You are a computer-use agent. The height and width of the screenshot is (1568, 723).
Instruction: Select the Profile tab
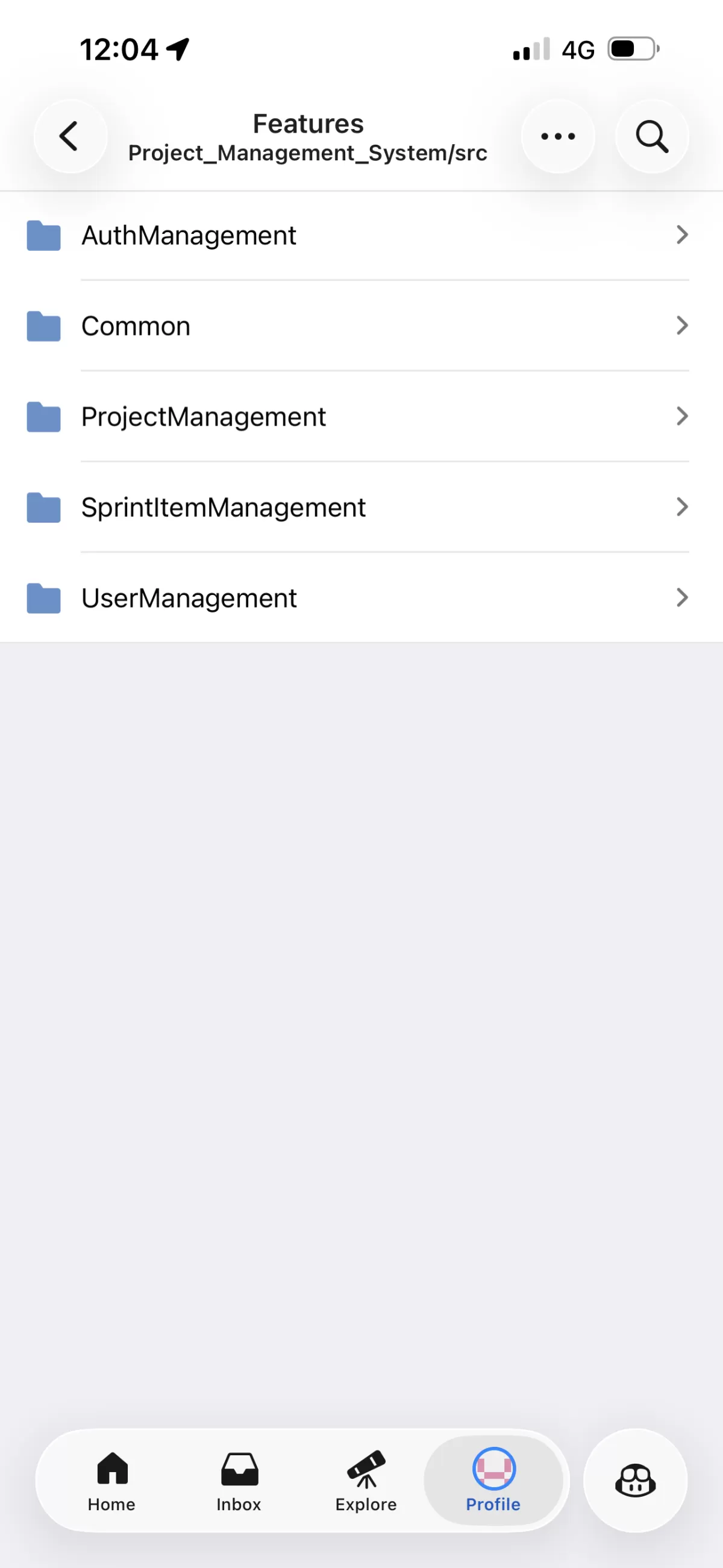493,1481
